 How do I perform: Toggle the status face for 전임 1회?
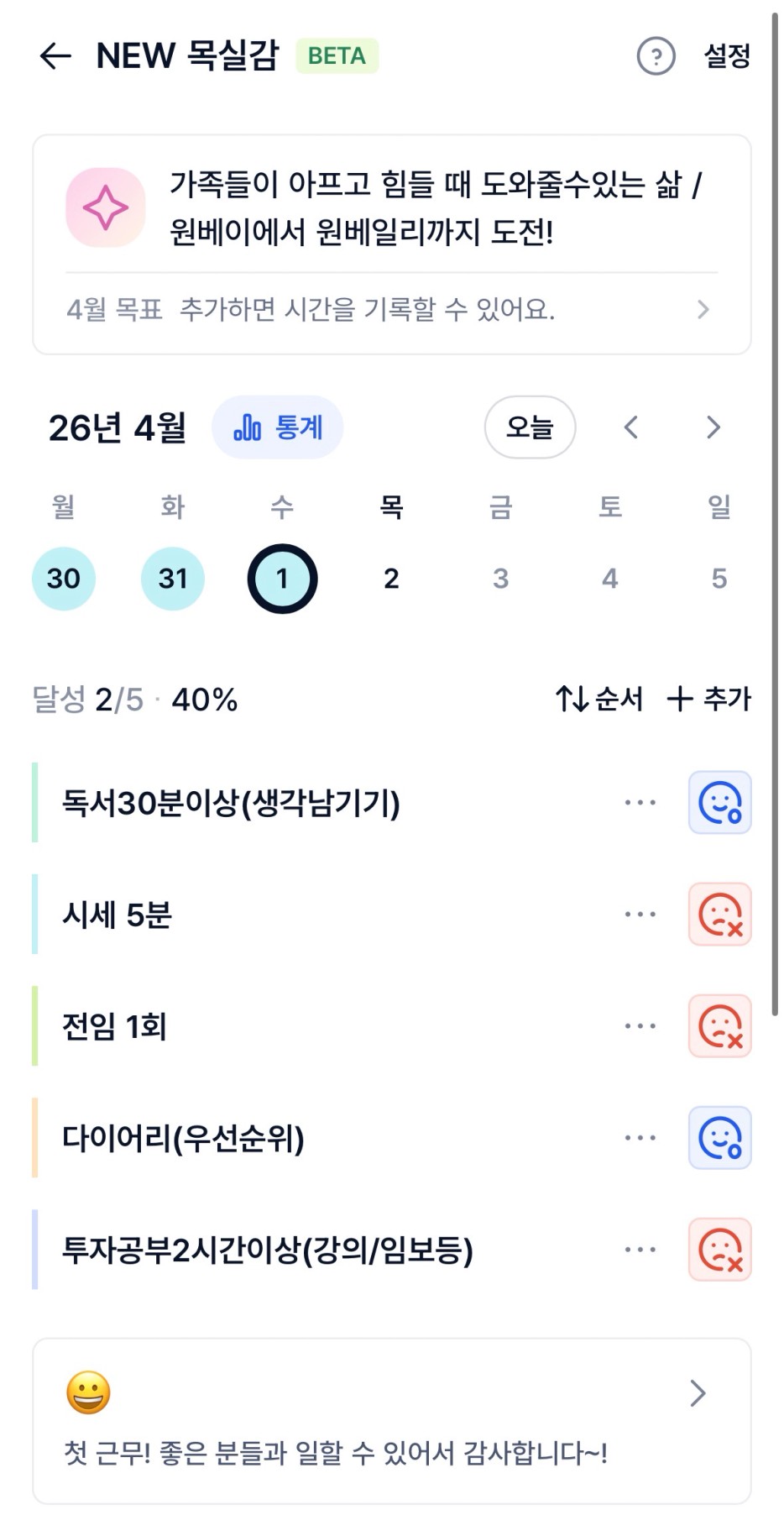(720, 1026)
